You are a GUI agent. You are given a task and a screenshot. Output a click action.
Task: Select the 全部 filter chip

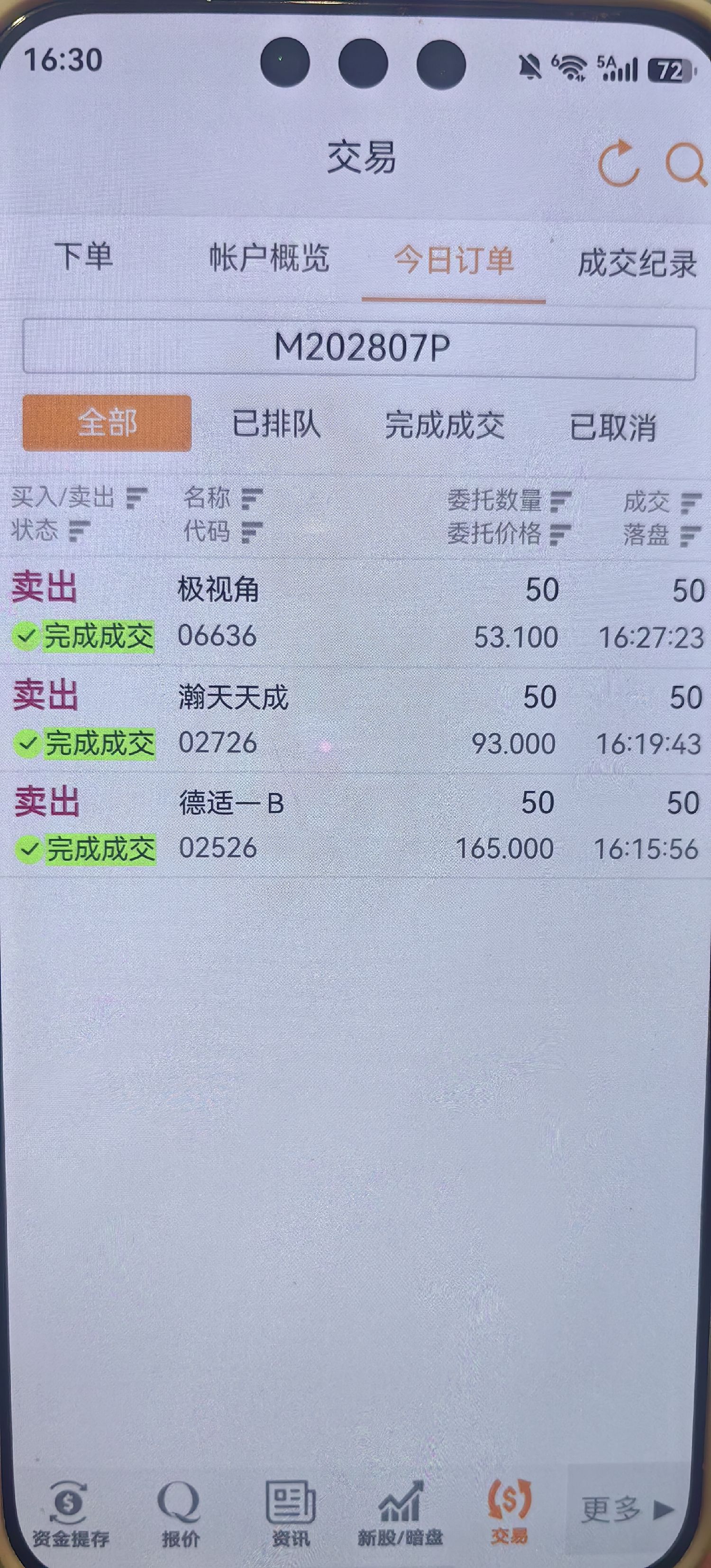pos(107,423)
